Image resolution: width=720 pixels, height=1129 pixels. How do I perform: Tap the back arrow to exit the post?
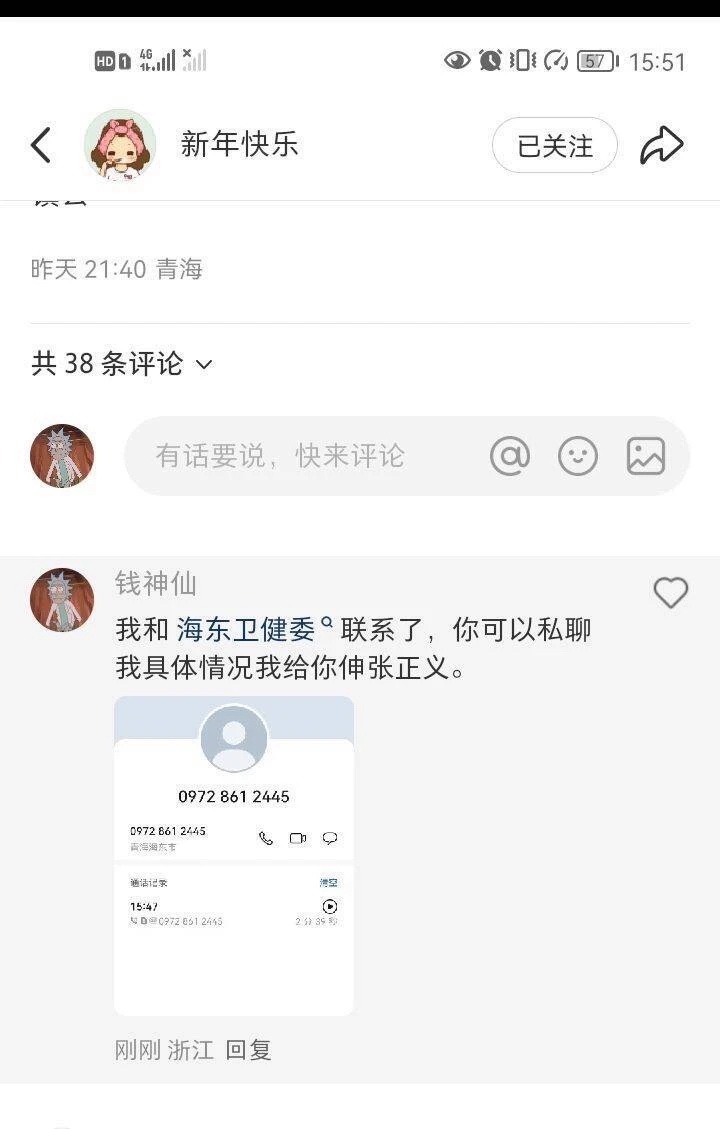point(40,145)
